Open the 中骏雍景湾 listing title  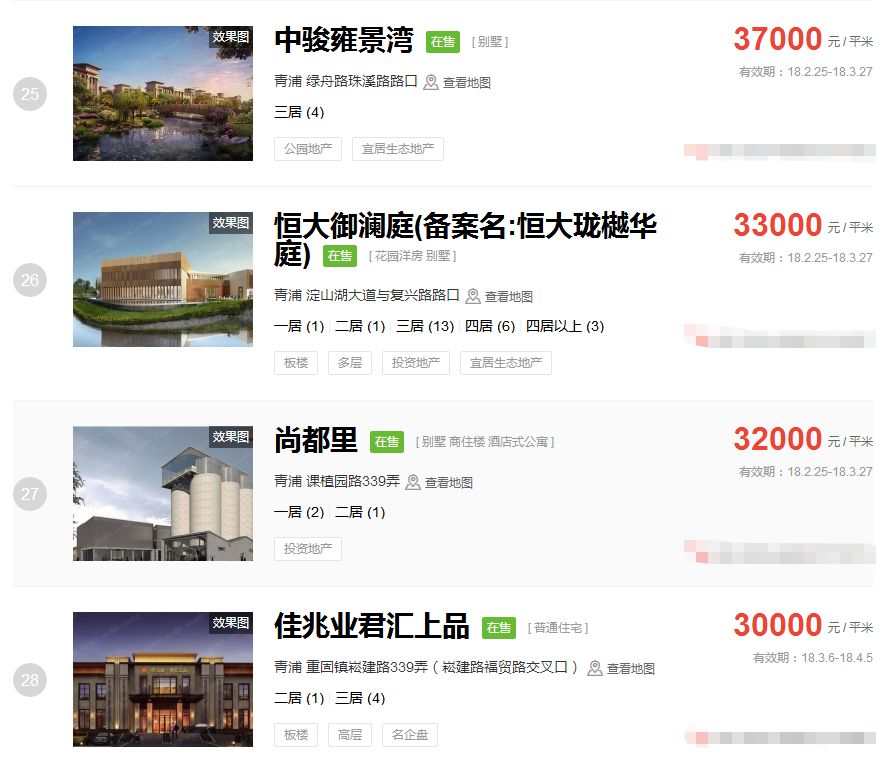click(344, 41)
